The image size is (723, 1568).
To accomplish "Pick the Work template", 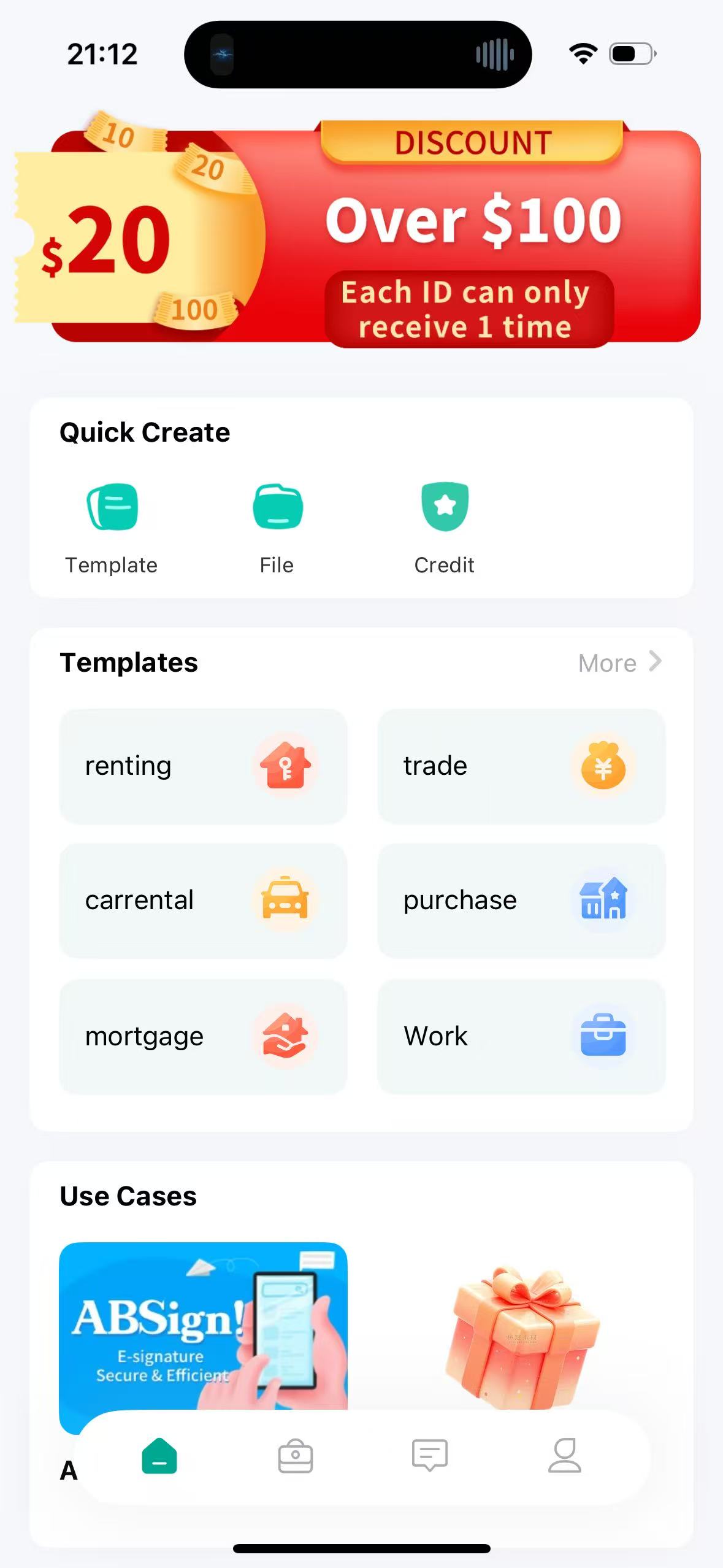I will (521, 1036).
